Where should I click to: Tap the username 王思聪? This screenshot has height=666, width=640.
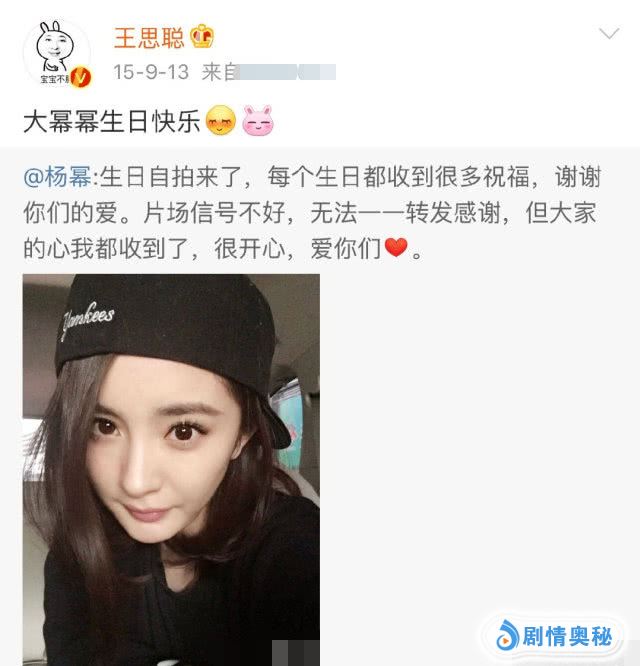pos(148,38)
